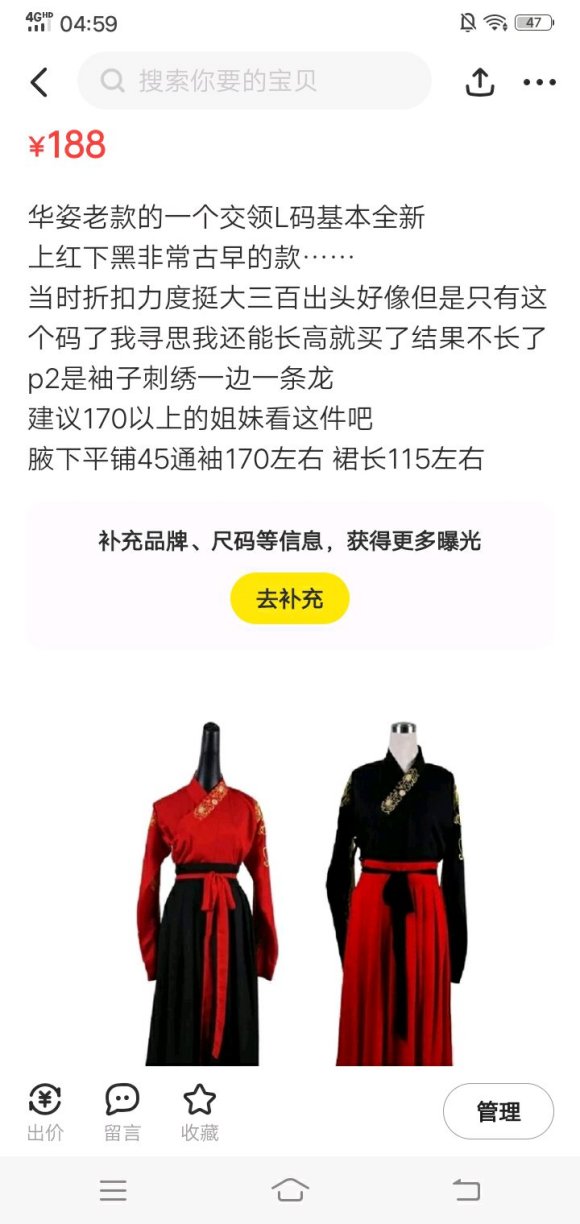Share this listing

tap(480, 82)
